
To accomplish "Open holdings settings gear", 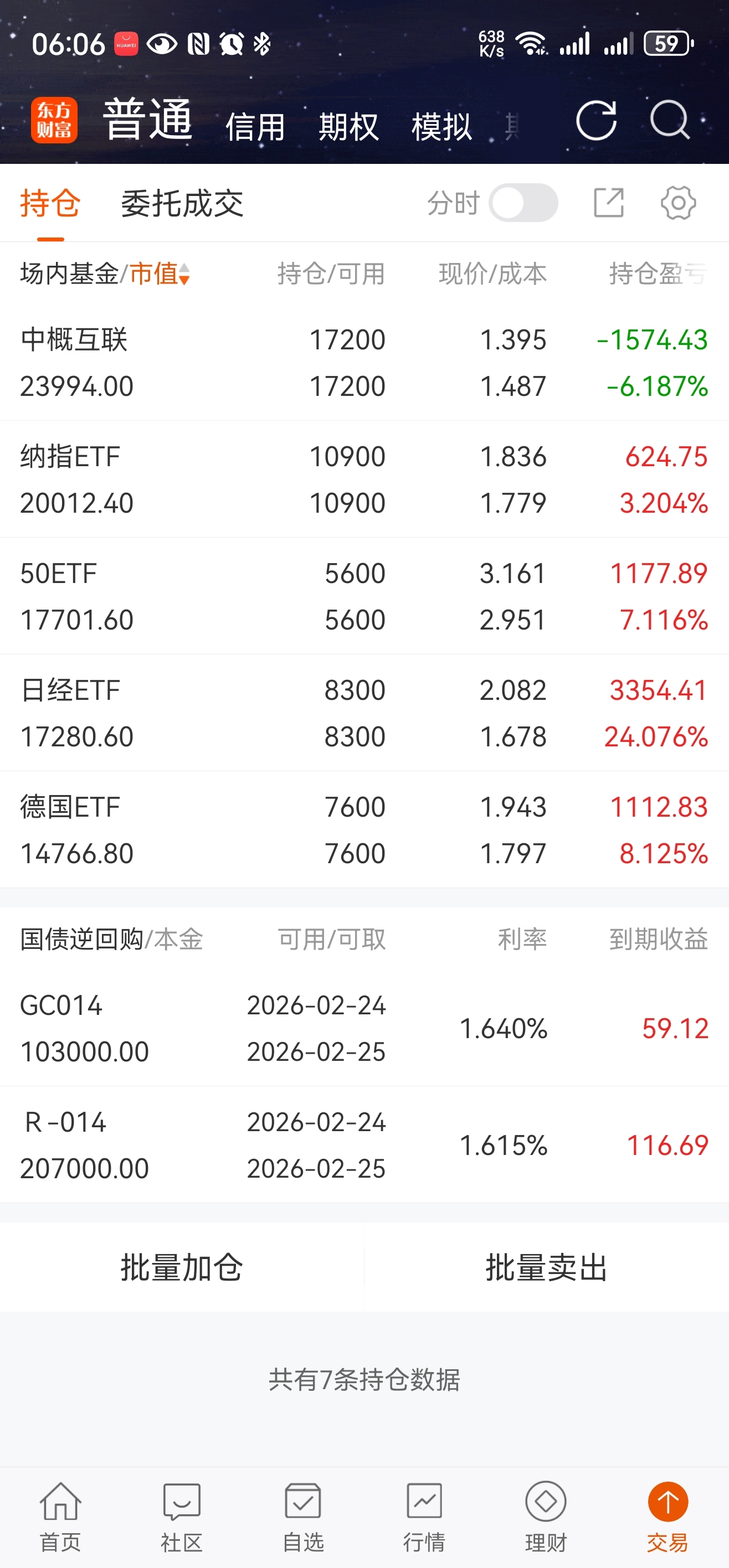I will (678, 203).
